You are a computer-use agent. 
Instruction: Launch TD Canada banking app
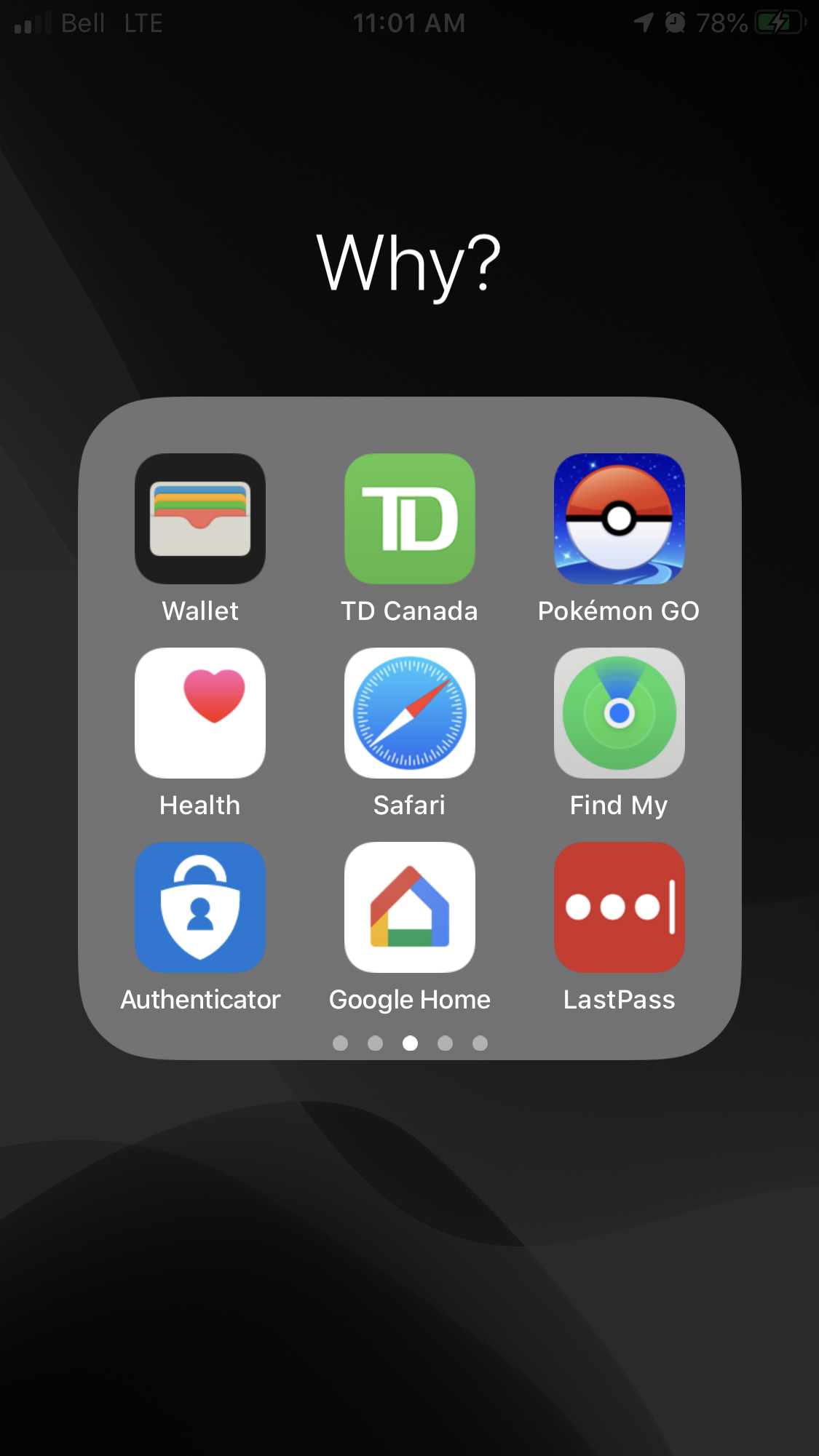coord(410,519)
